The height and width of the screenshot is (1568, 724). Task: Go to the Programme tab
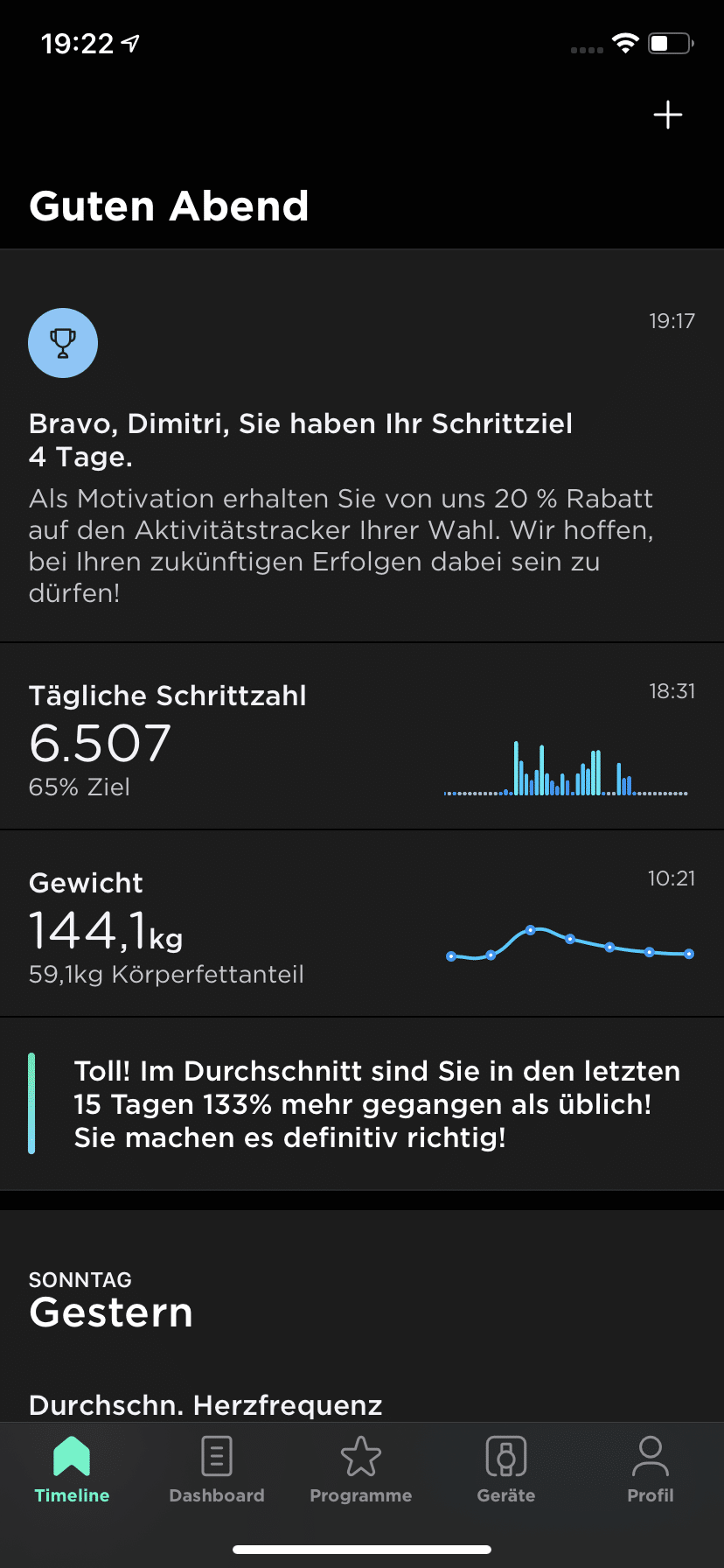point(361,1470)
